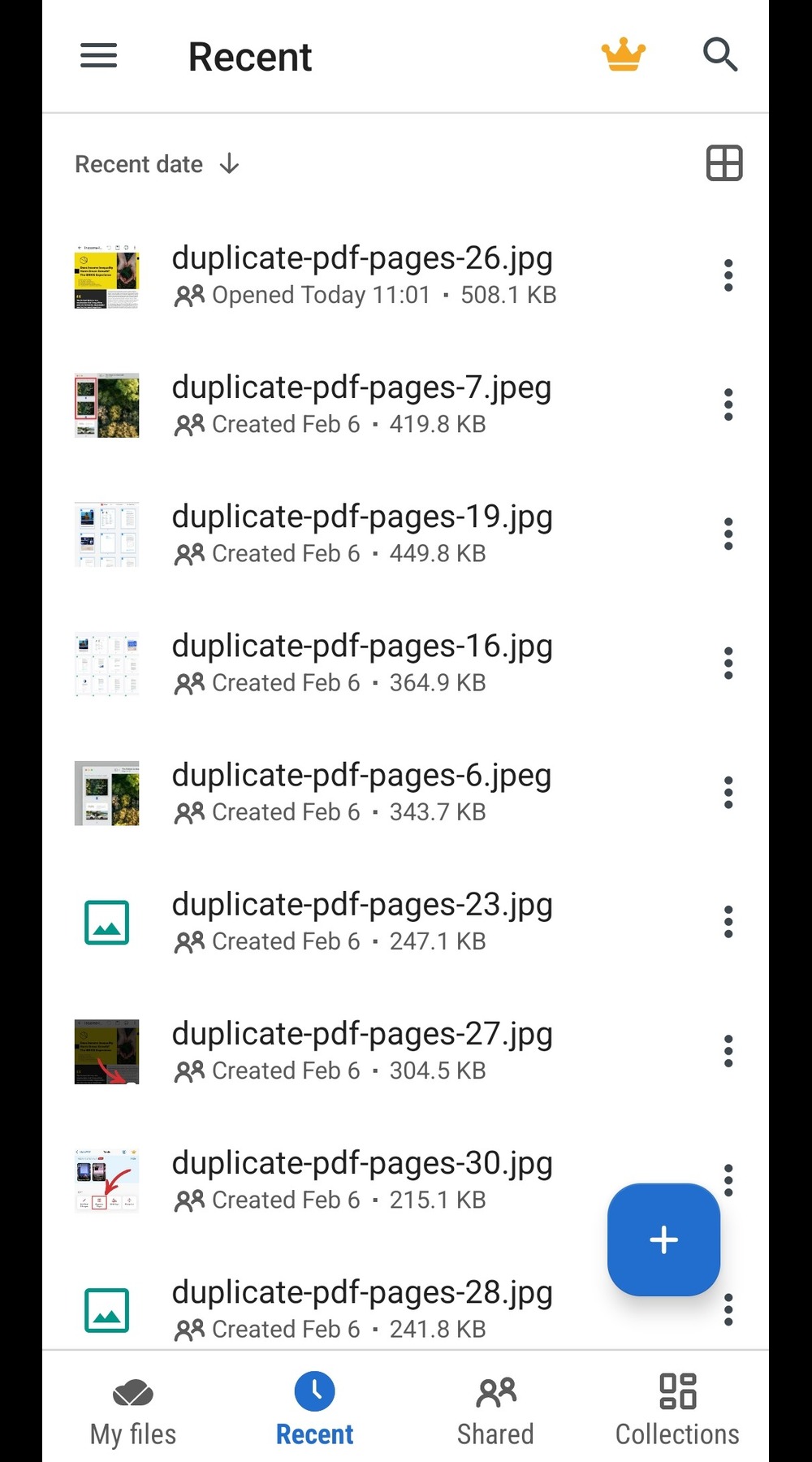The image size is (812, 1462).
Task: Tap the premium crown icon
Action: 623,55
